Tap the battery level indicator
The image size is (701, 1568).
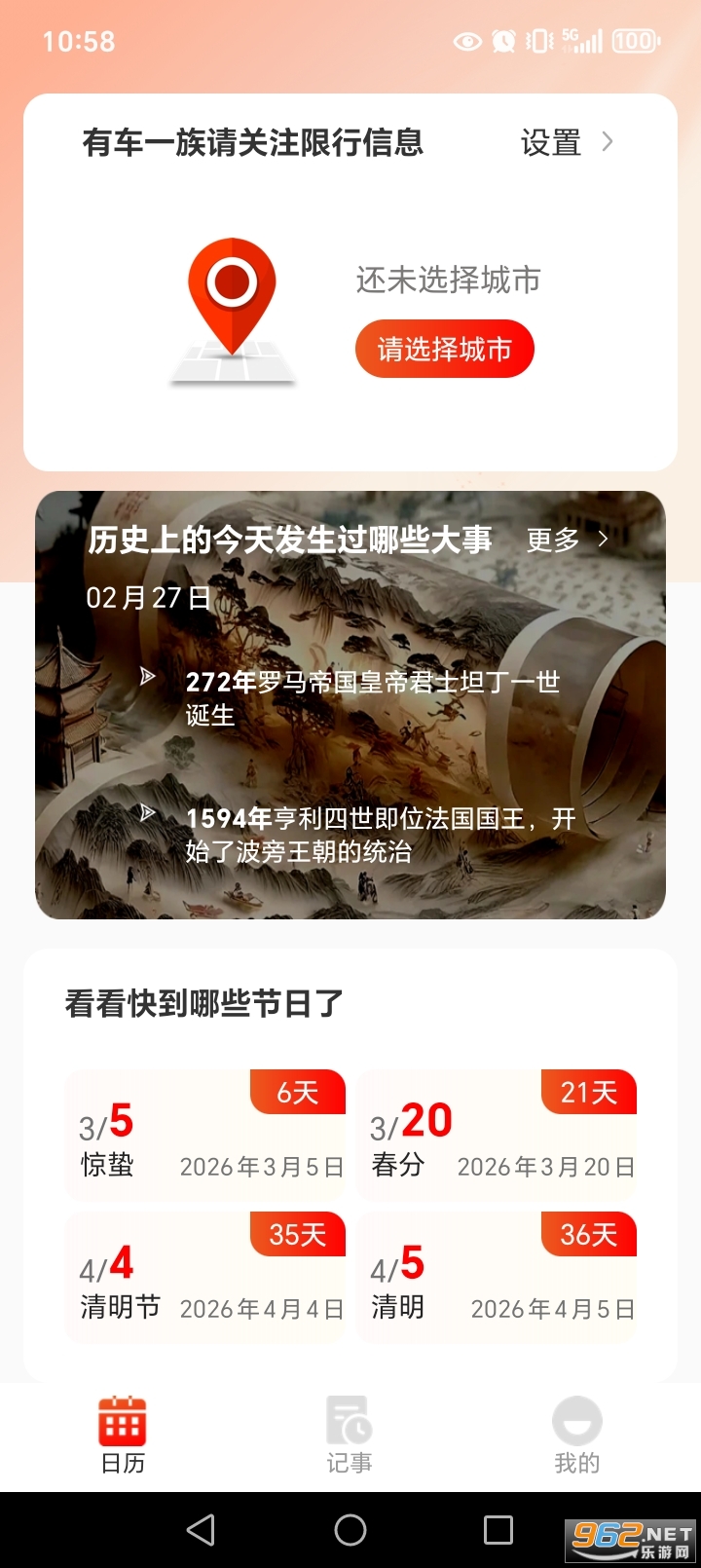[x=634, y=41]
